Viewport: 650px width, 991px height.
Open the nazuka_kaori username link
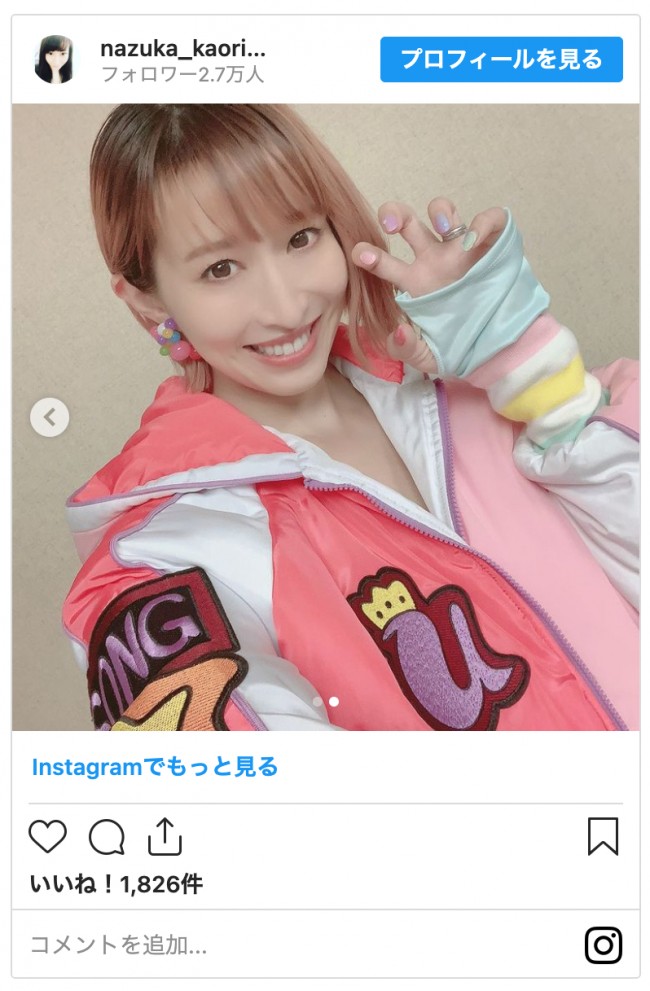click(183, 49)
